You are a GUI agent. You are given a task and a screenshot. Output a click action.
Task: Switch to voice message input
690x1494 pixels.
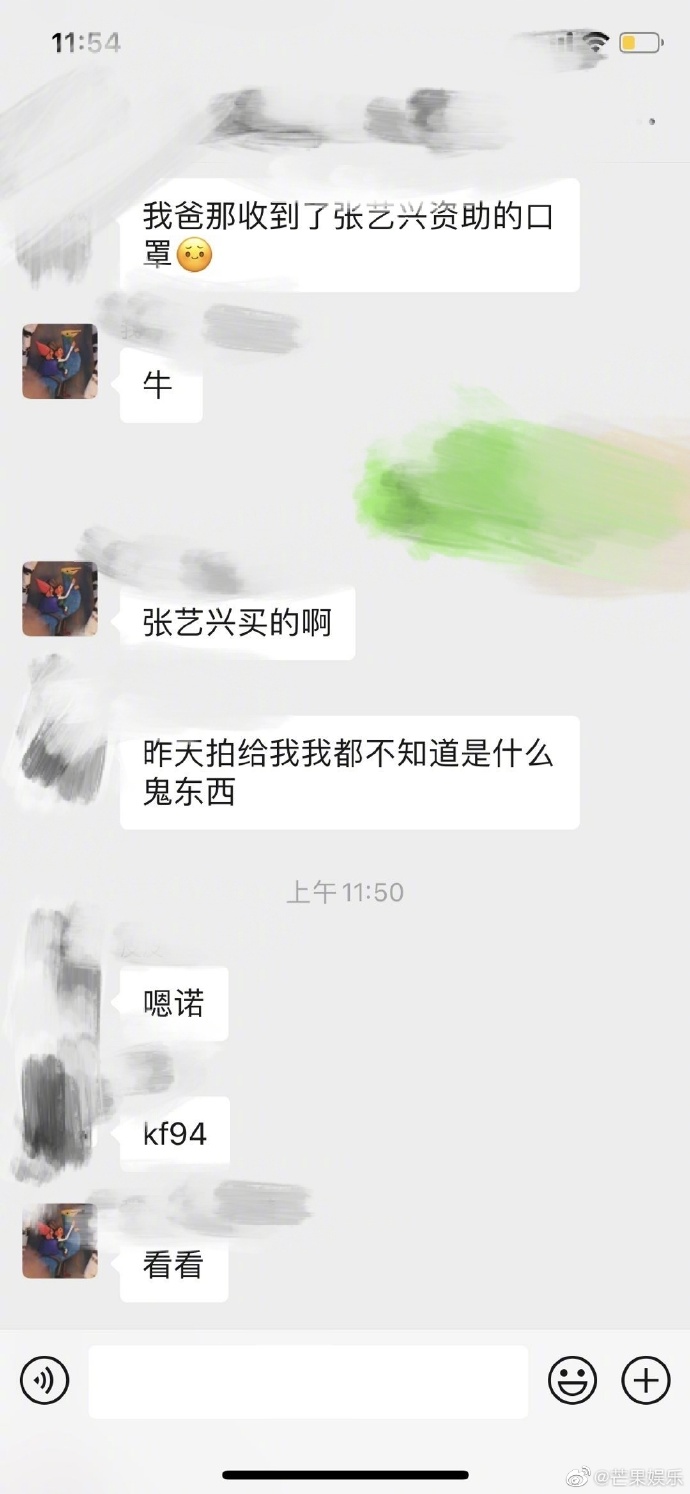pos(45,1381)
